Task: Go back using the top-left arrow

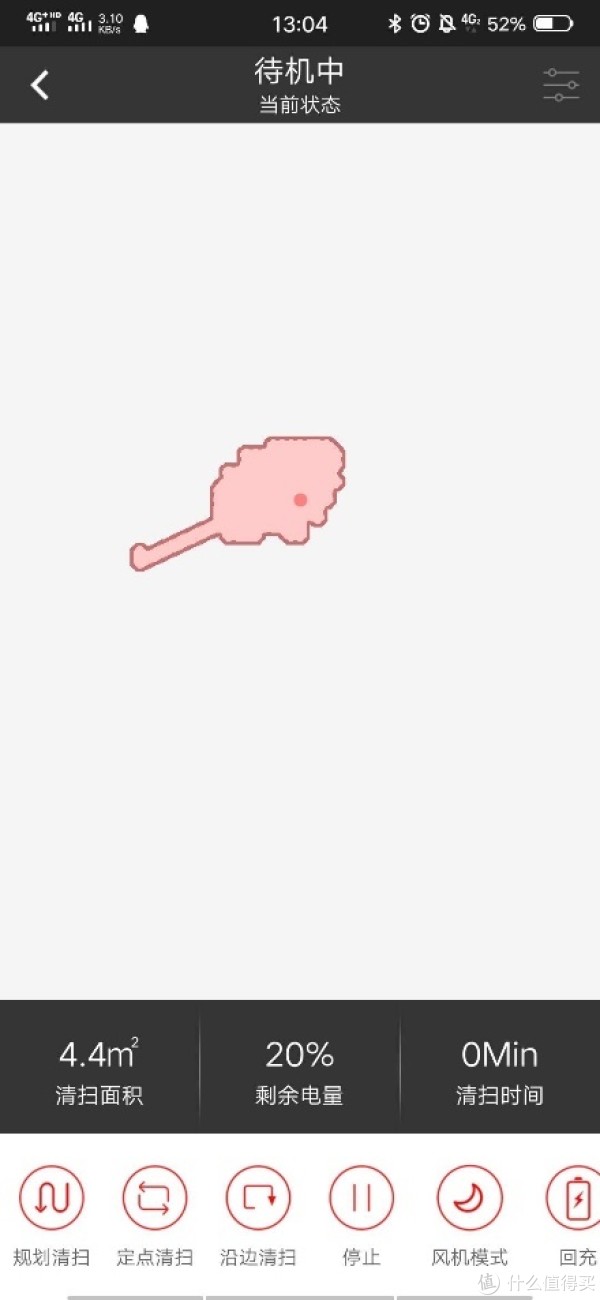Action: click(39, 85)
